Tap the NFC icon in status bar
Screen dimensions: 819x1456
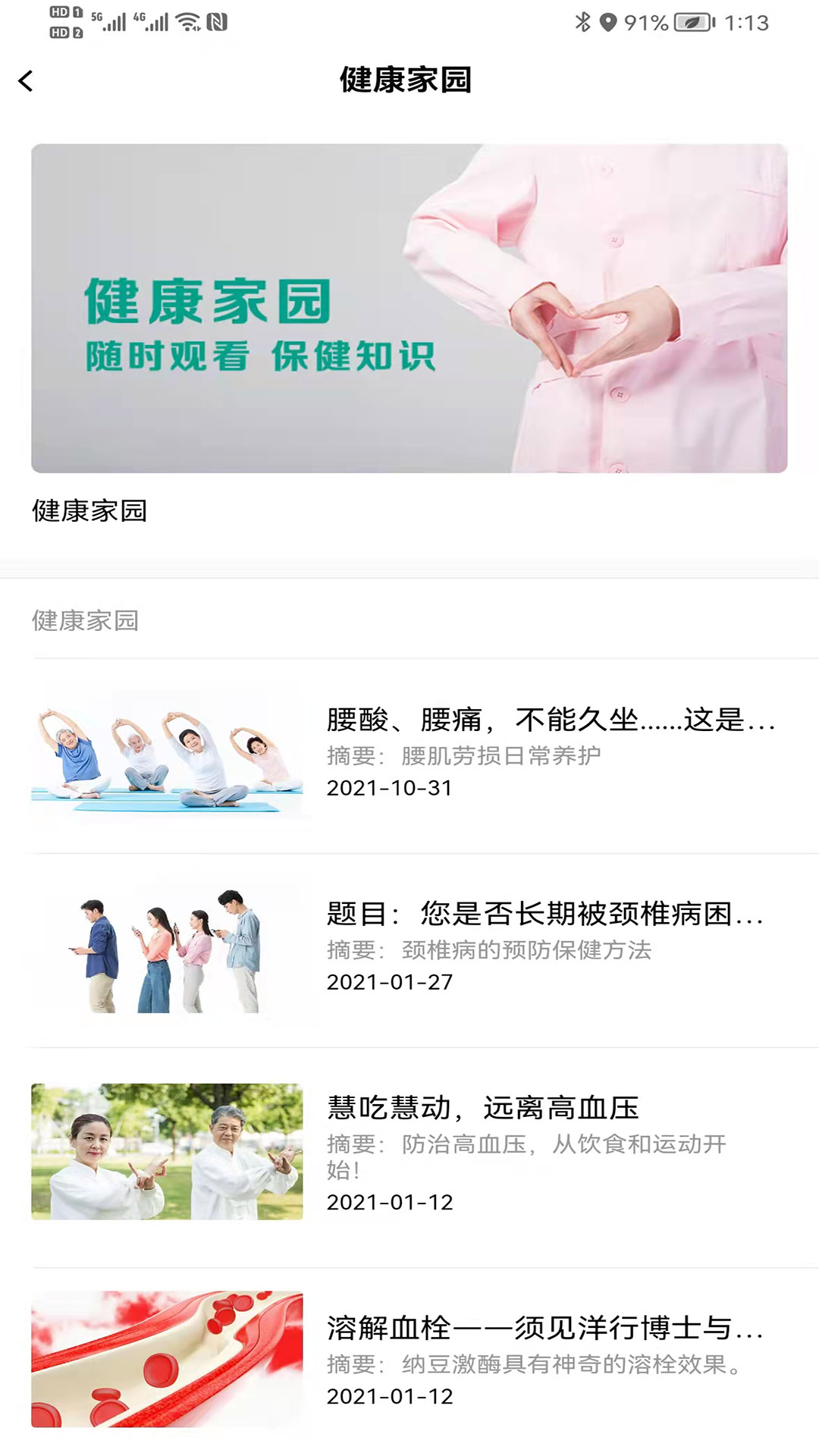click(218, 22)
